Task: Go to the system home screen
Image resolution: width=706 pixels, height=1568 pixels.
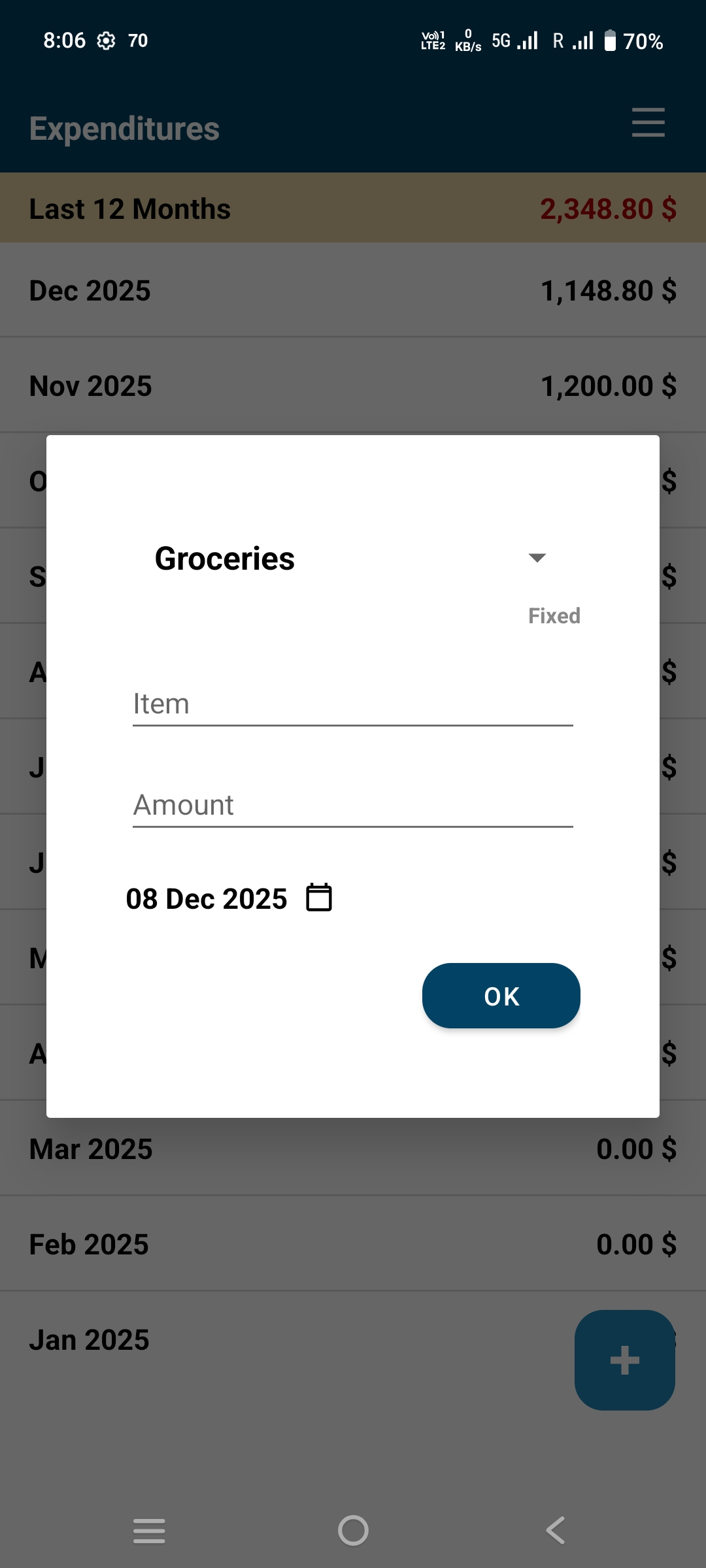Action: point(353,1530)
